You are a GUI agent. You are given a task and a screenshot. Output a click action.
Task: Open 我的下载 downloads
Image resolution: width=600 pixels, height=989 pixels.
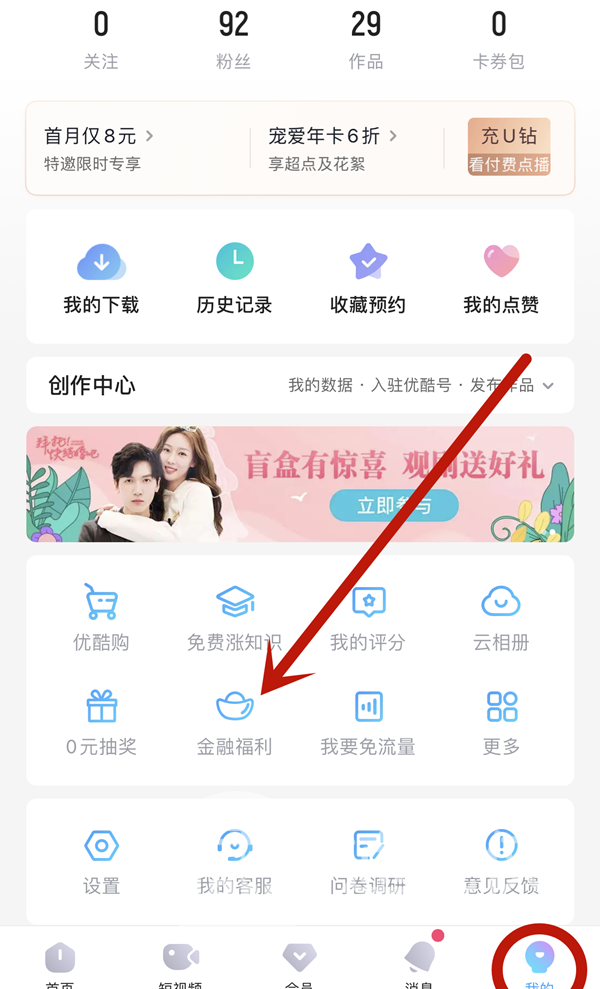(101, 278)
